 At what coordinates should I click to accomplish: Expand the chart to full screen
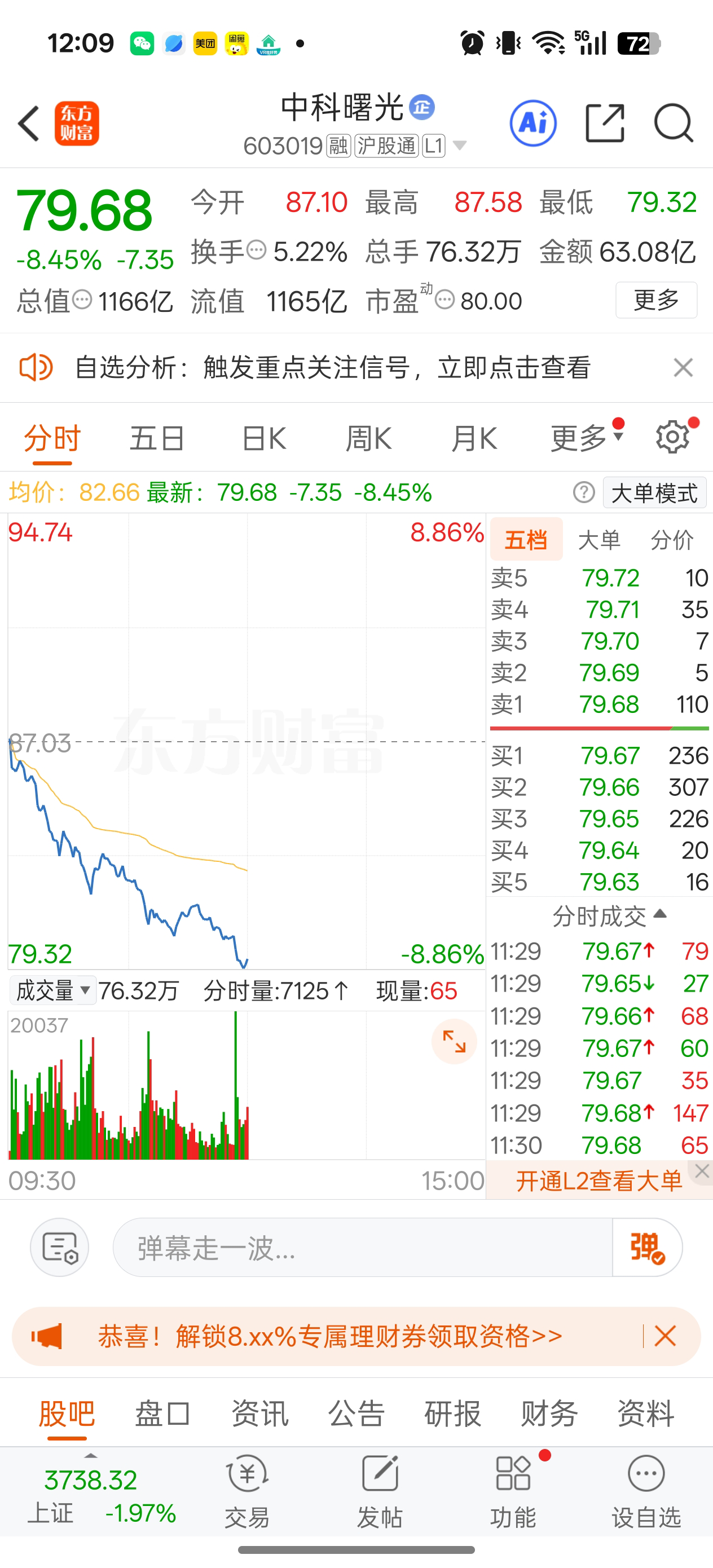(x=454, y=1041)
